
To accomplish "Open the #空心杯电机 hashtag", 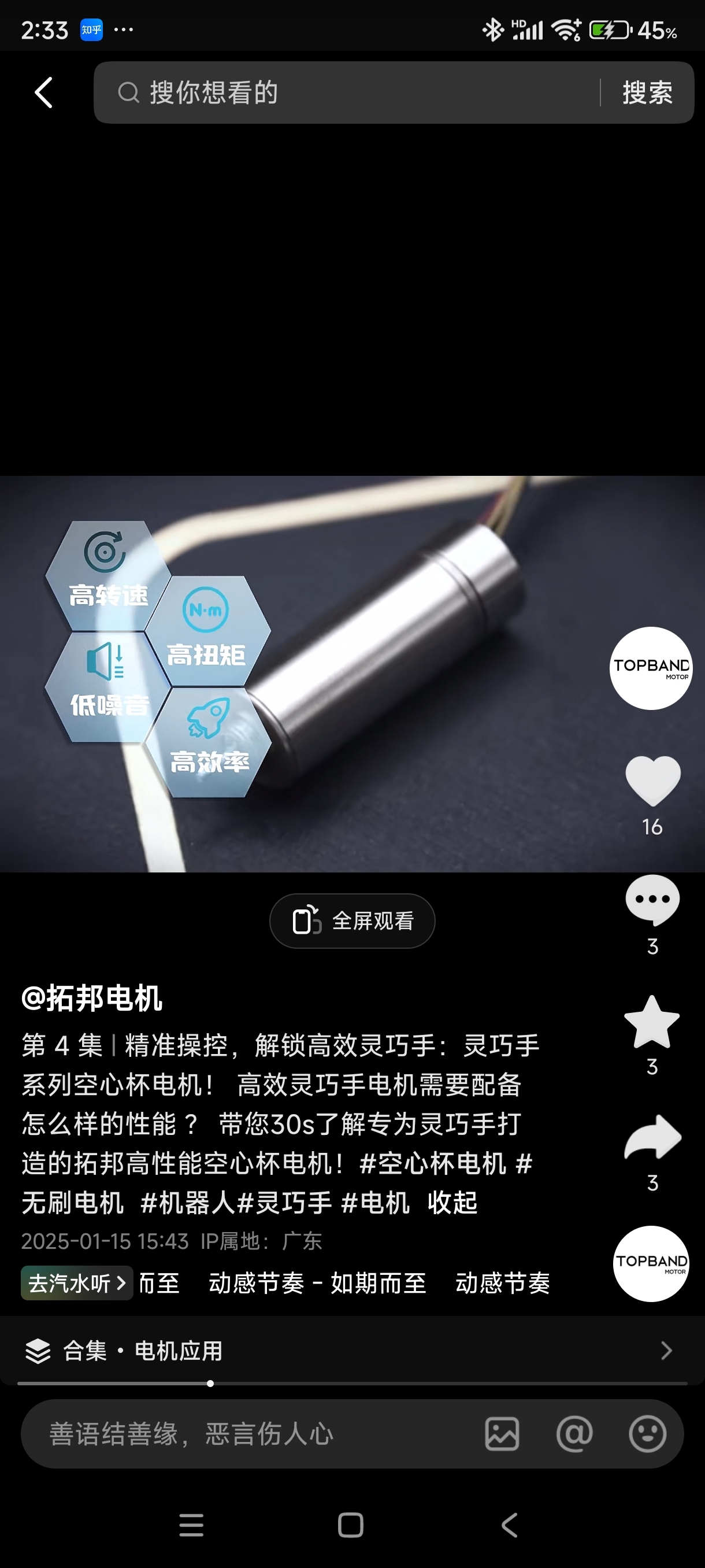I will (x=436, y=1163).
